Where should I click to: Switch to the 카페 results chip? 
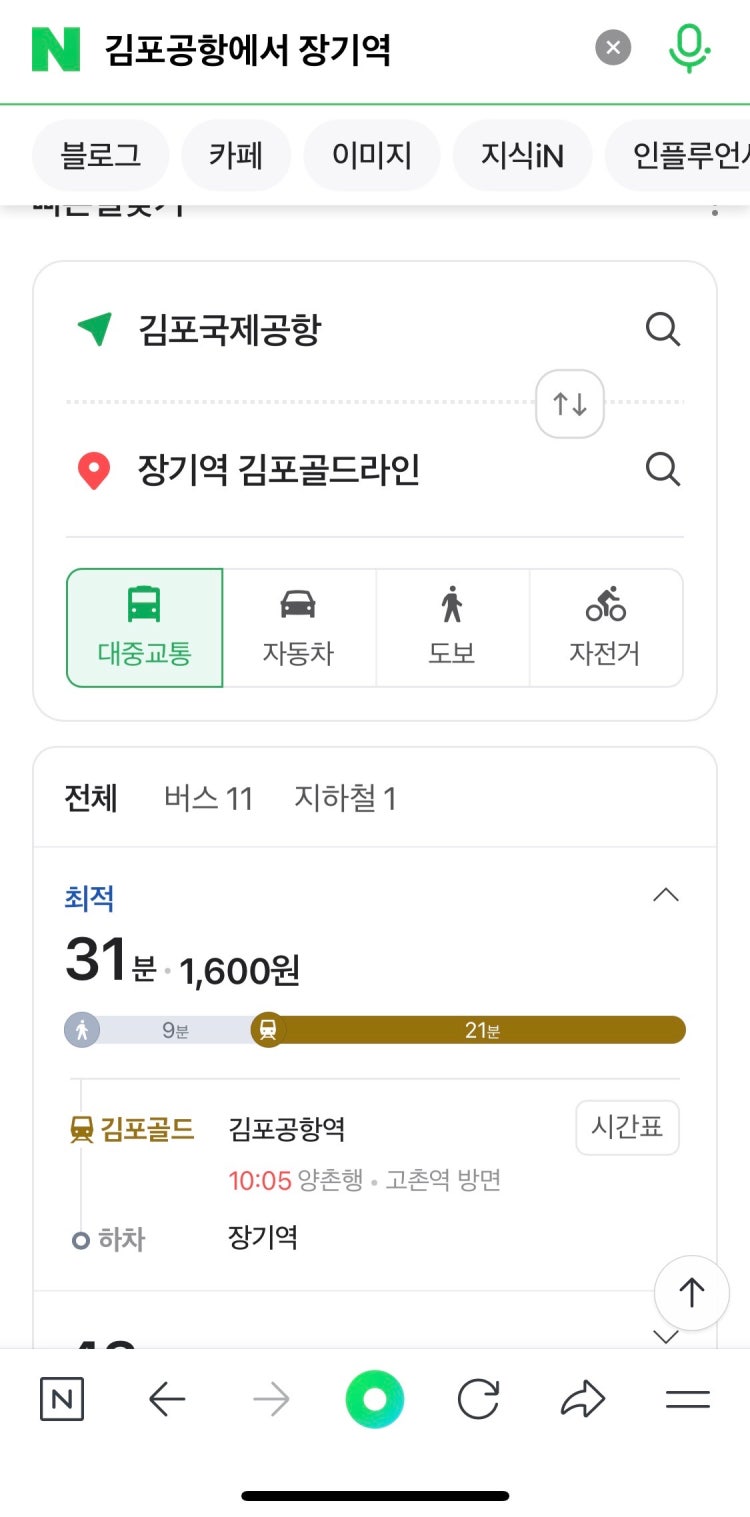[x=236, y=155]
